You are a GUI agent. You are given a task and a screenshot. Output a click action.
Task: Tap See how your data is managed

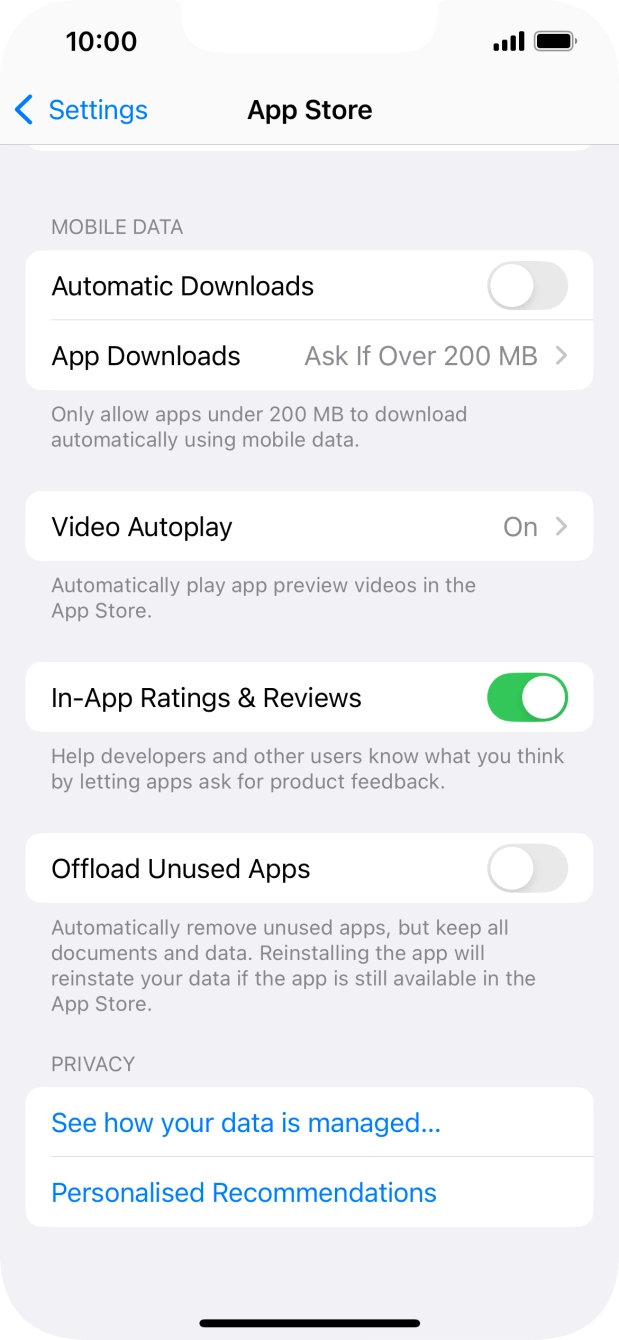[x=246, y=1123]
